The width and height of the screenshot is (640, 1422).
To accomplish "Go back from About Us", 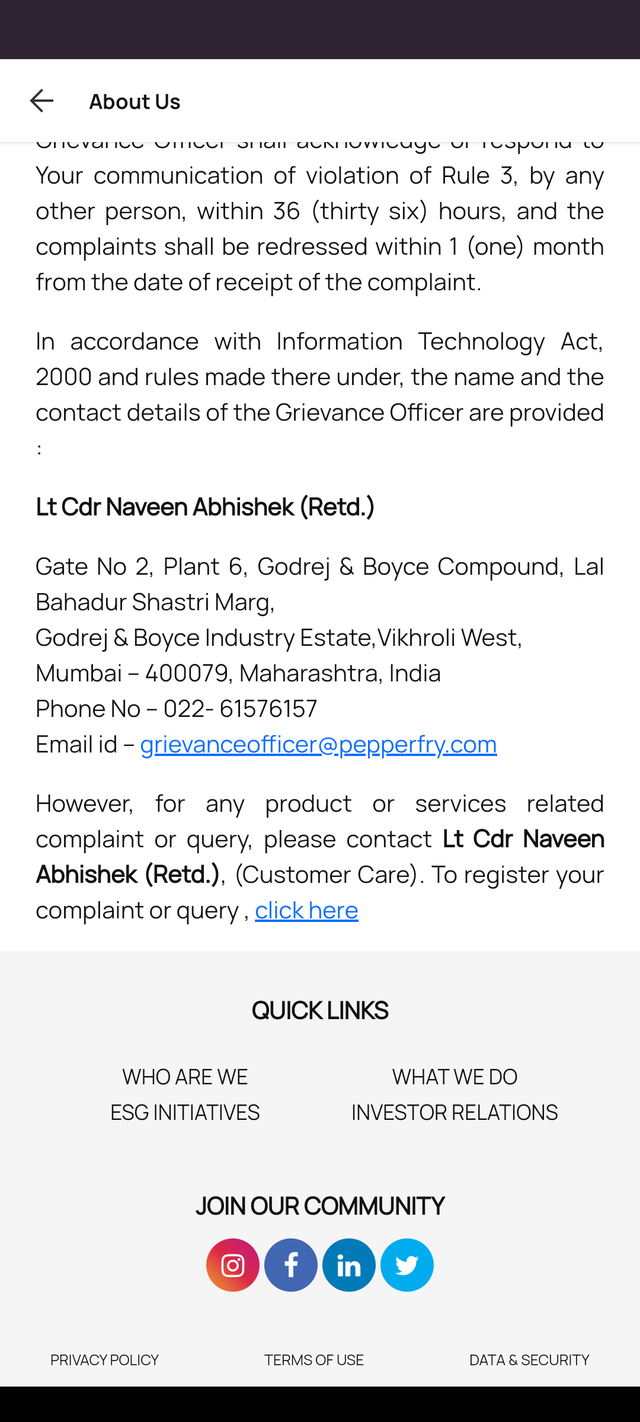I will pyautogui.click(x=42, y=101).
